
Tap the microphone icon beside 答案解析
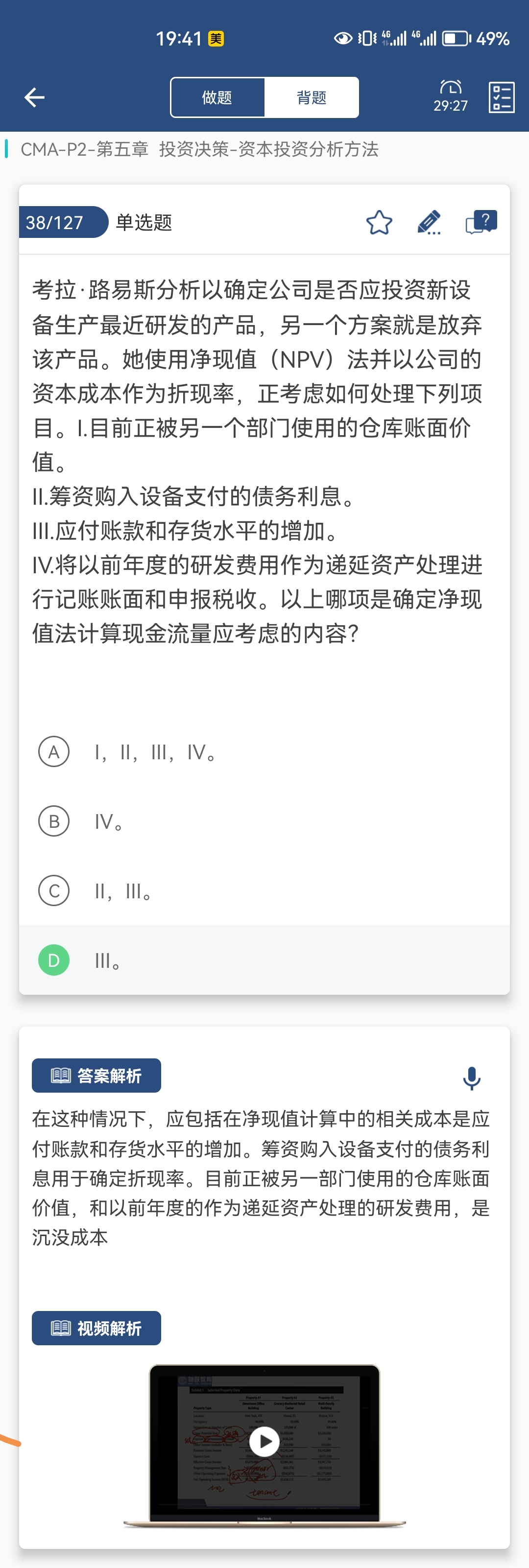471,1078
